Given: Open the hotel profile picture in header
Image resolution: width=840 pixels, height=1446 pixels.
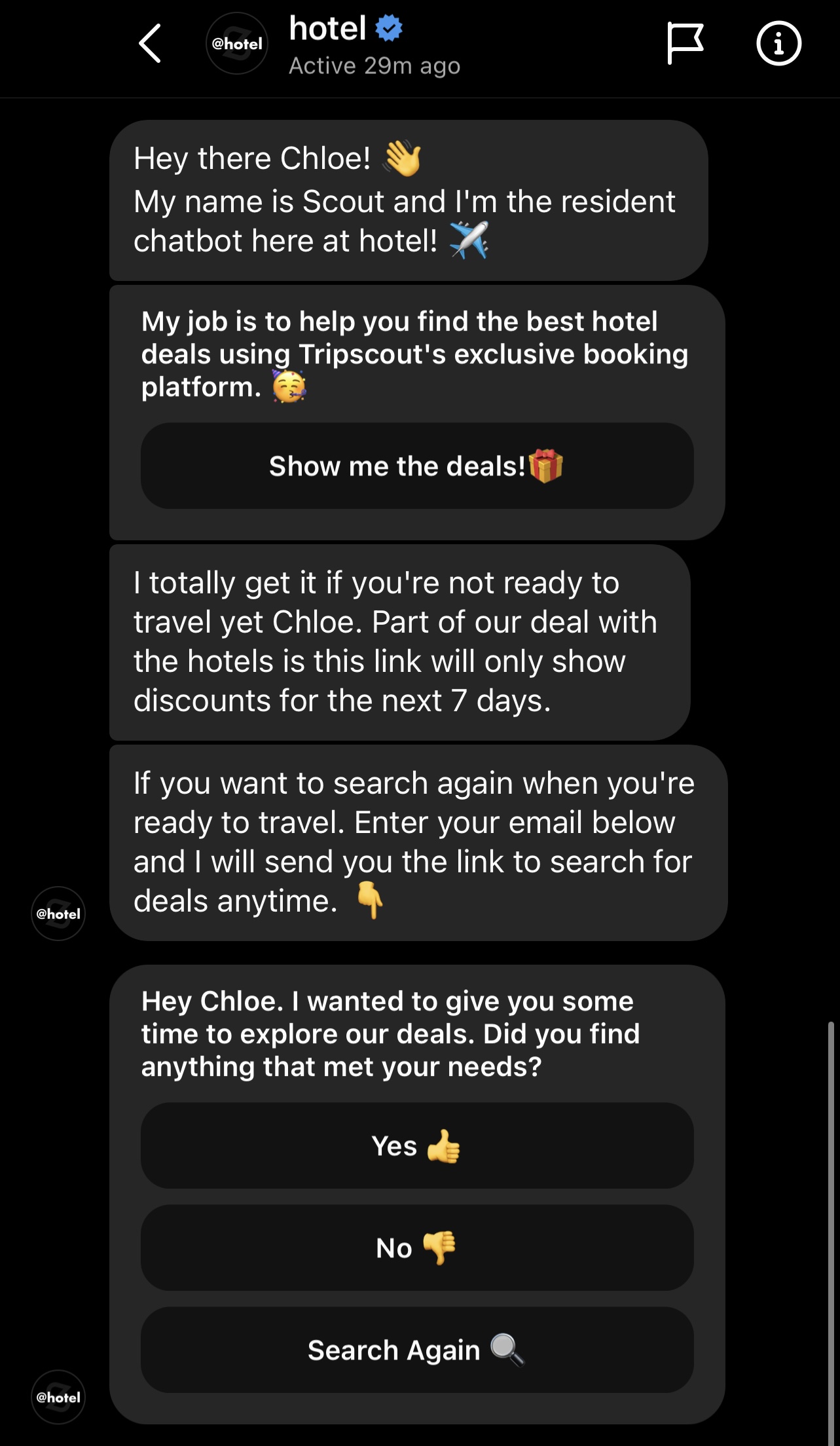Looking at the screenshot, I should click(237, 44).
